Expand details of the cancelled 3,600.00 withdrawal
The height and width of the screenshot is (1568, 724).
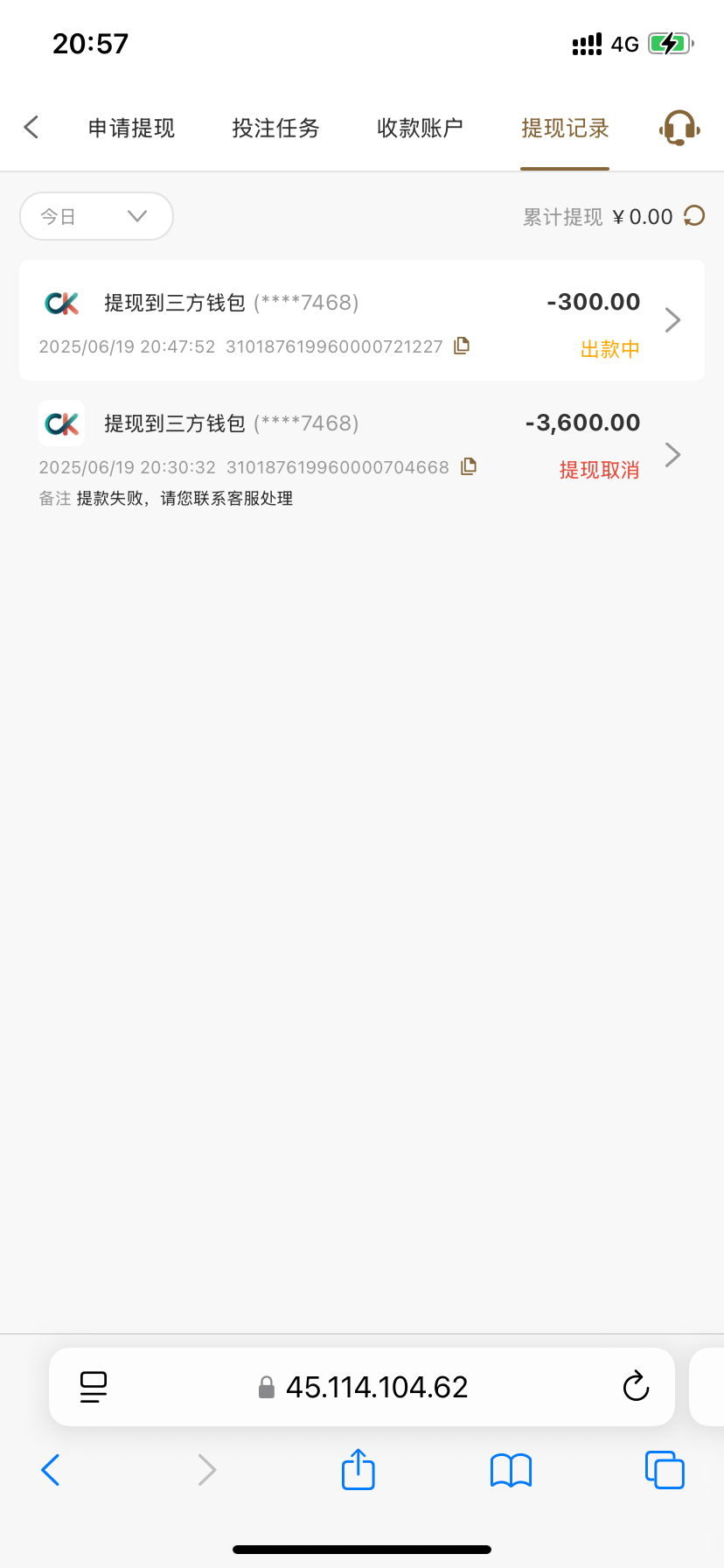pyautogui.click(x=672, y=454)
